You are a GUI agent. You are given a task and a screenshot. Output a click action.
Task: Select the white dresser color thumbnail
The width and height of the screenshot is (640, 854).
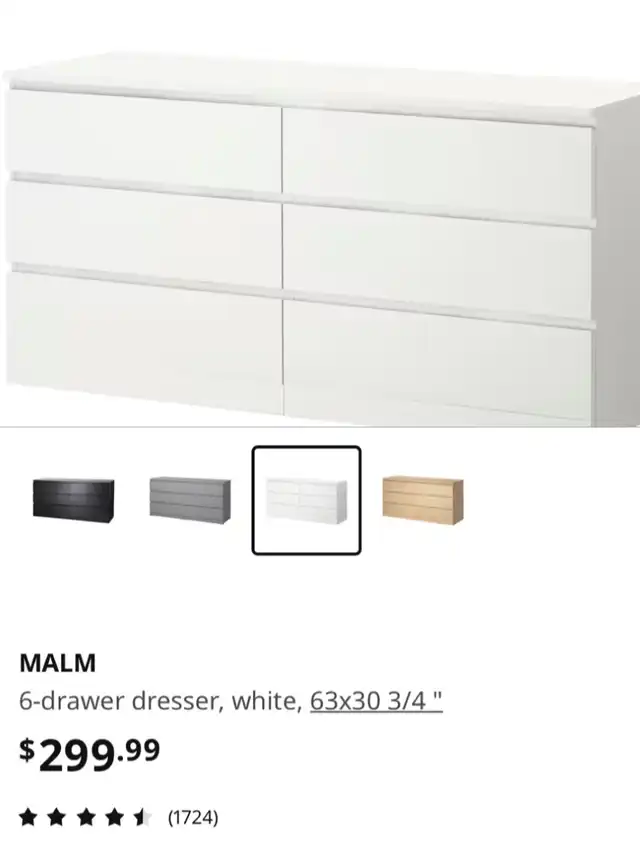coord(306,501)
